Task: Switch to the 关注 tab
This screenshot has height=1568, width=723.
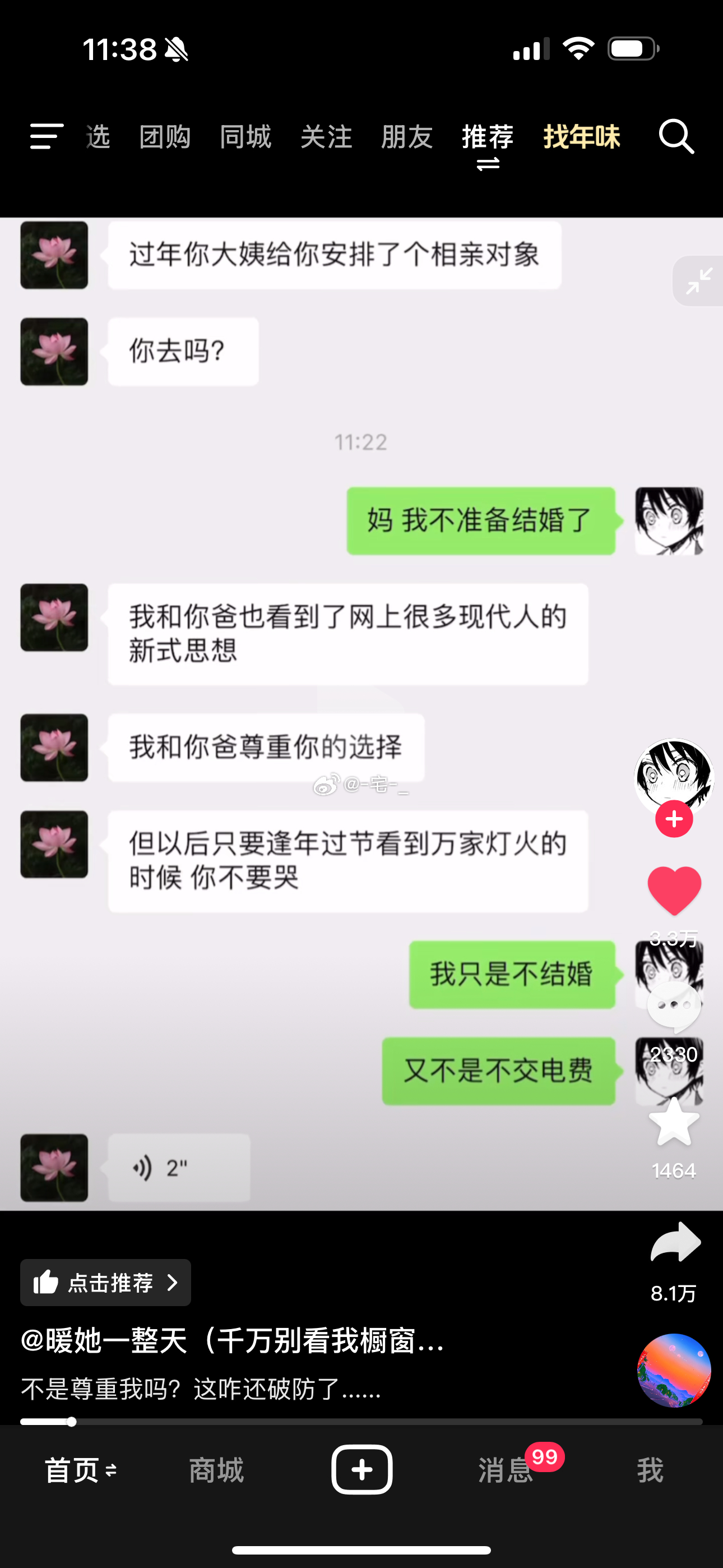Action: coord(326,136)
